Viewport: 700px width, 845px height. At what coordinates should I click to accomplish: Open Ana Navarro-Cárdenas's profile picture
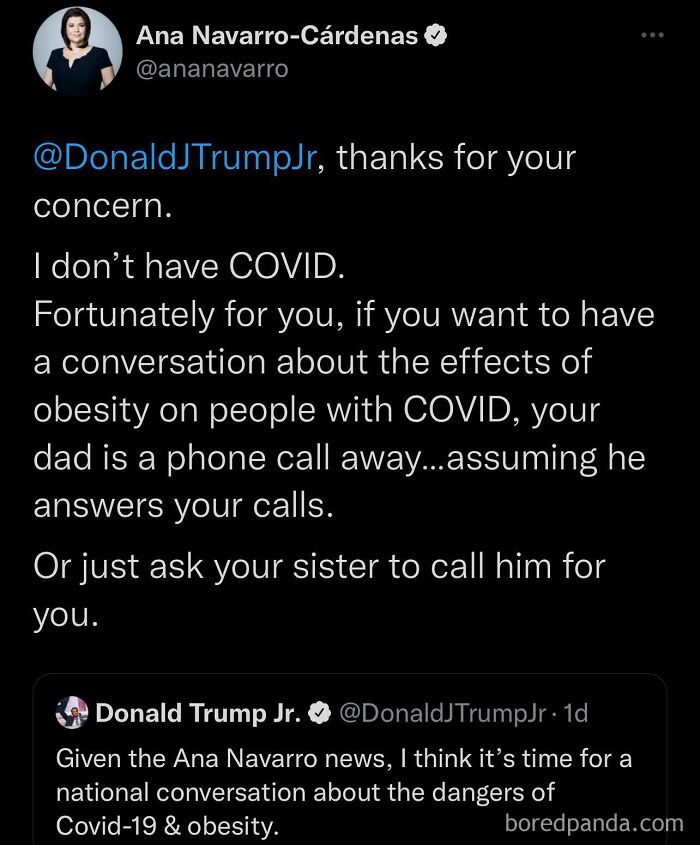pos(78,52)
